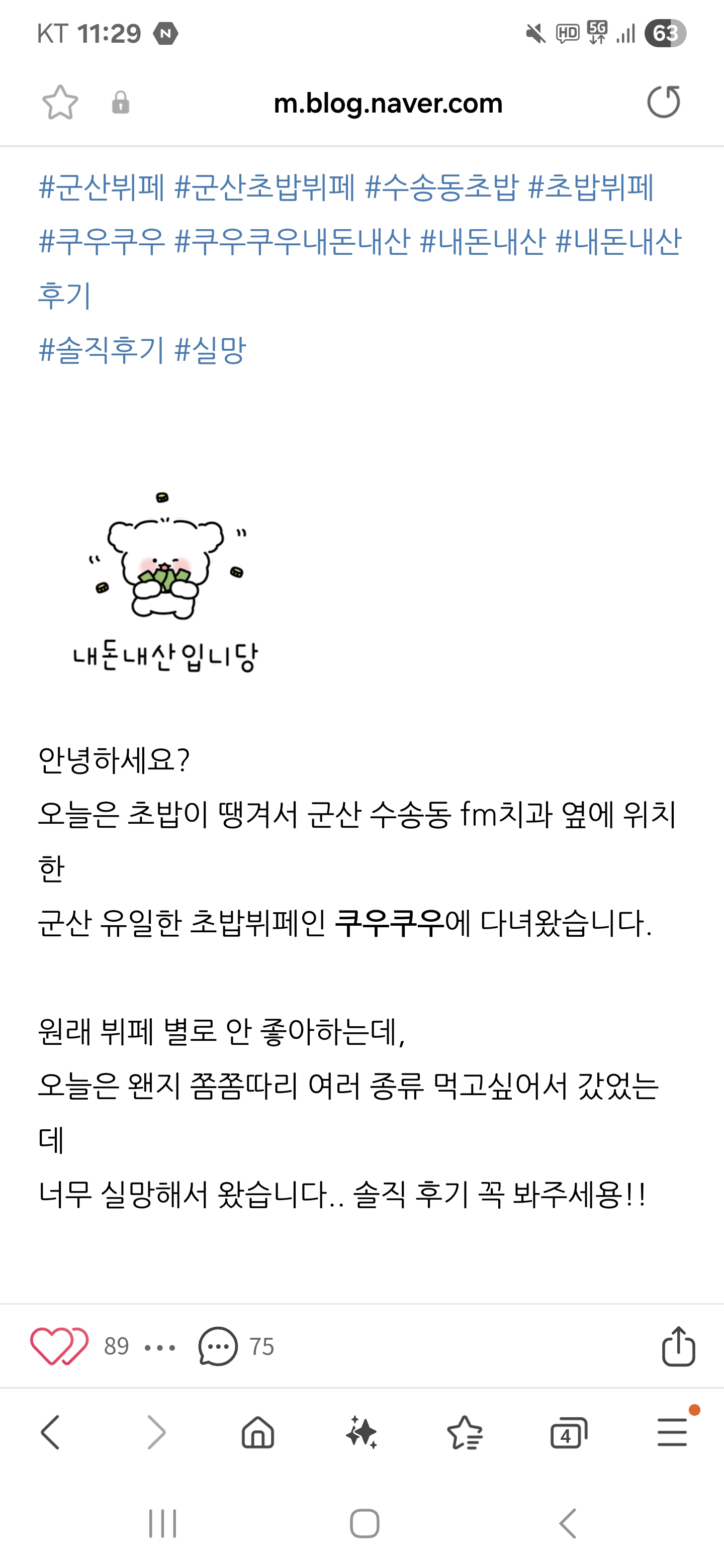Open the #초밥뷔페 hashtag

(x=591, y=187)
